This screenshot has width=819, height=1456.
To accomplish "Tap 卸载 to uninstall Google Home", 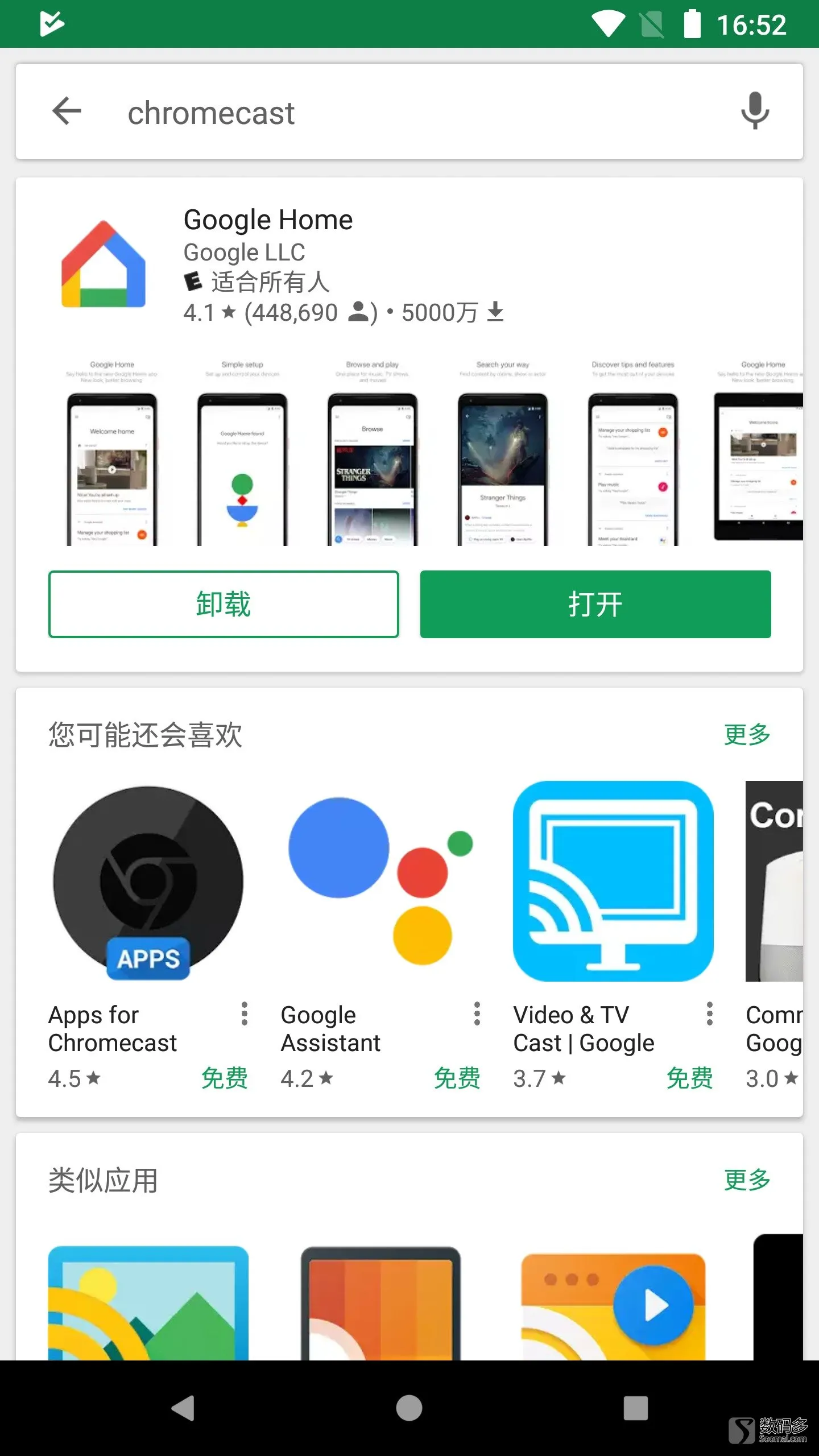I will 224,604.
